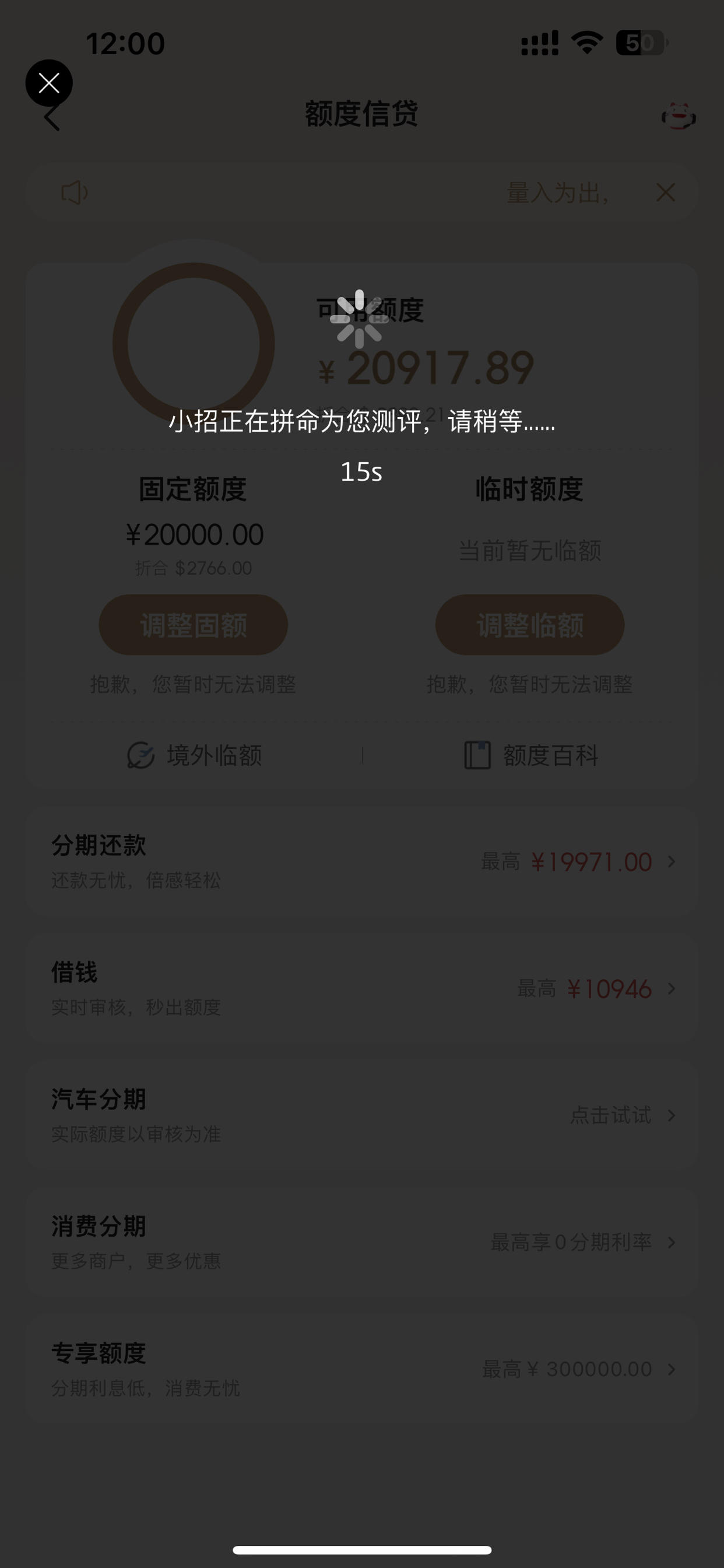Viewport: 724px width, 1568px height.
Task: Close the loading overlay with the X button
Action: point(48,83)
